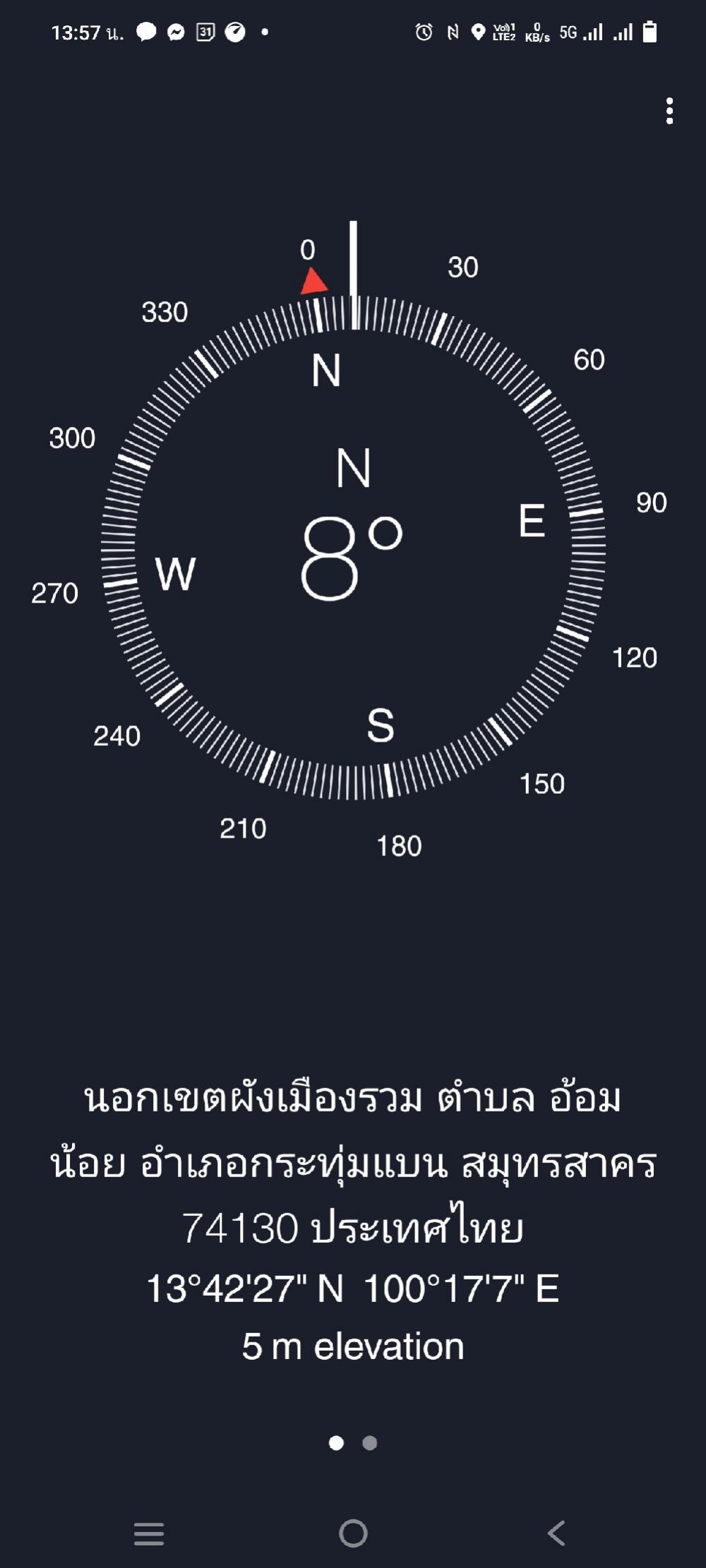Image resolution: width=706 pixels, height=1568 pixels.
Task: Open the three-dot overflow menu
Action: [x=669, y=111]
